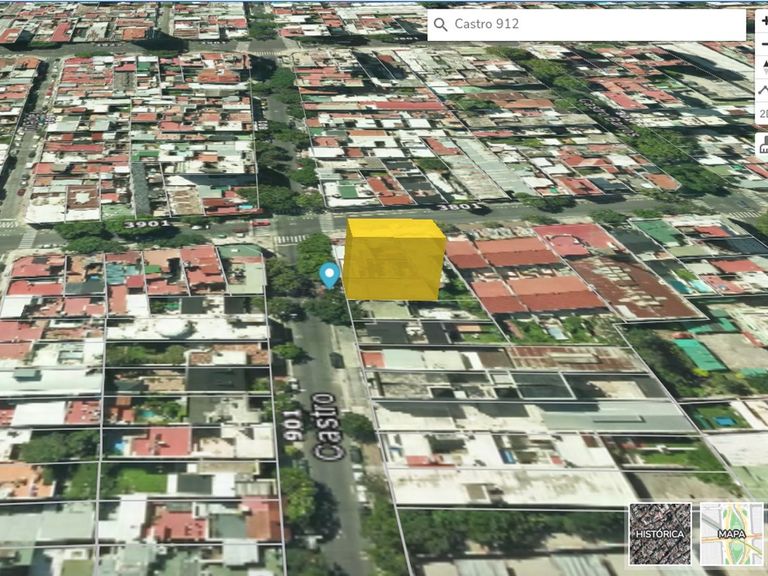Viewport: 768px width, 576px height.
Task: Tap the blue location pin
Action: (329, 275)
